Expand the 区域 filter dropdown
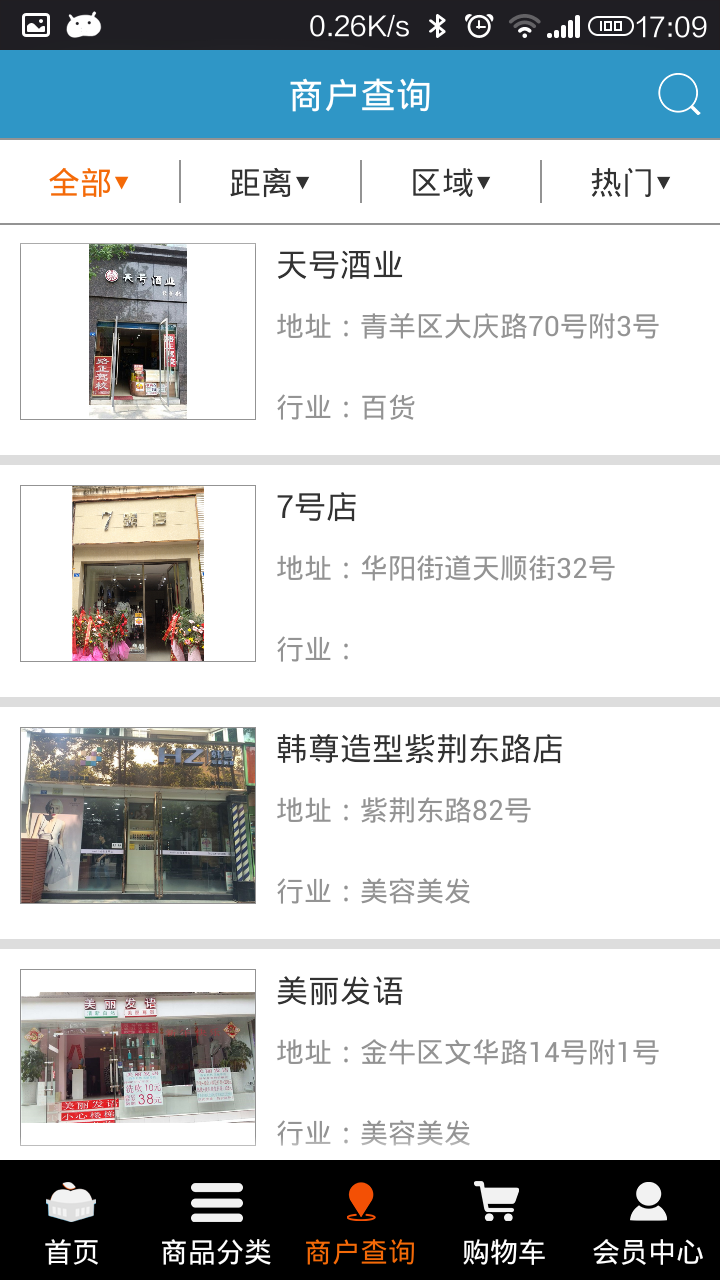Screen dimensions: 720x1280 [450, 183]
